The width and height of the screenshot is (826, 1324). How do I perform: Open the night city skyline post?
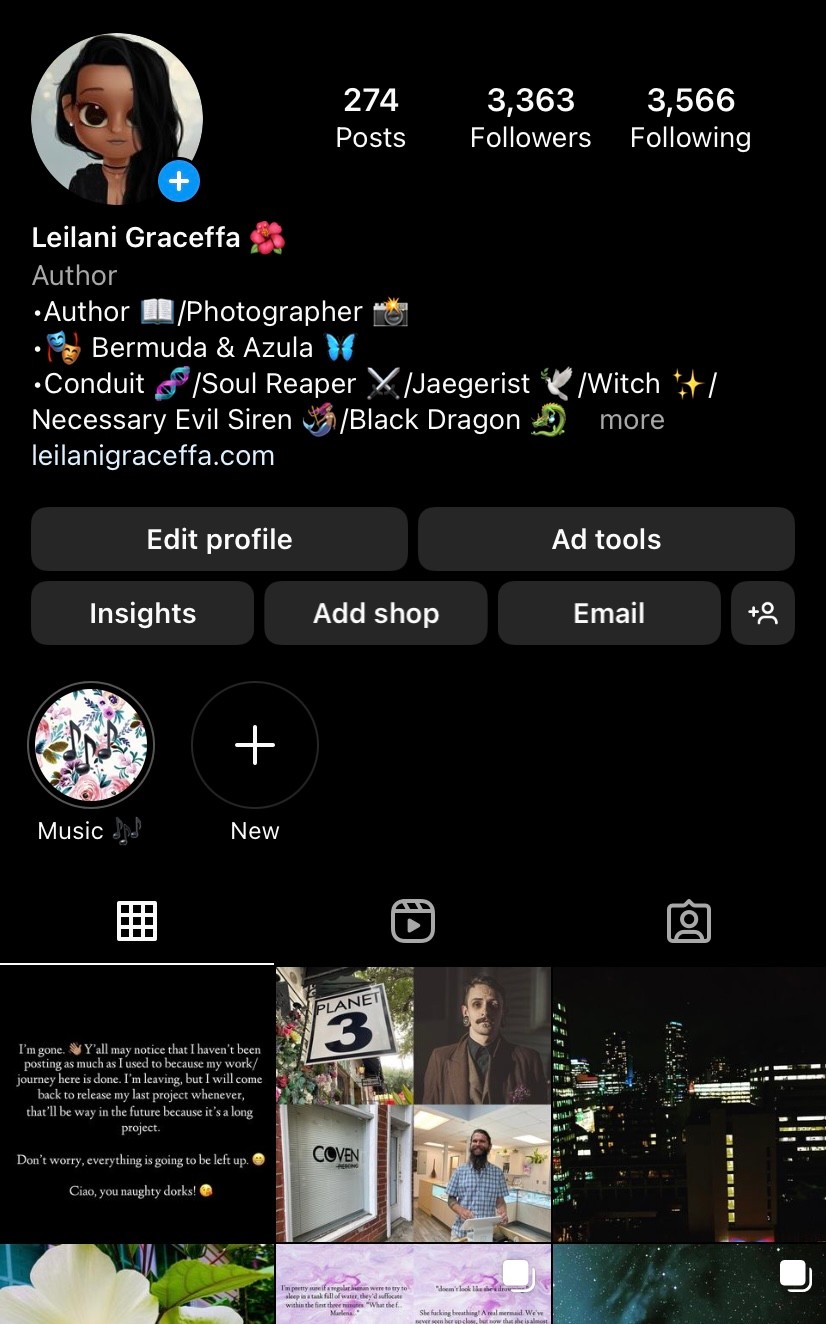(689, 1104)
